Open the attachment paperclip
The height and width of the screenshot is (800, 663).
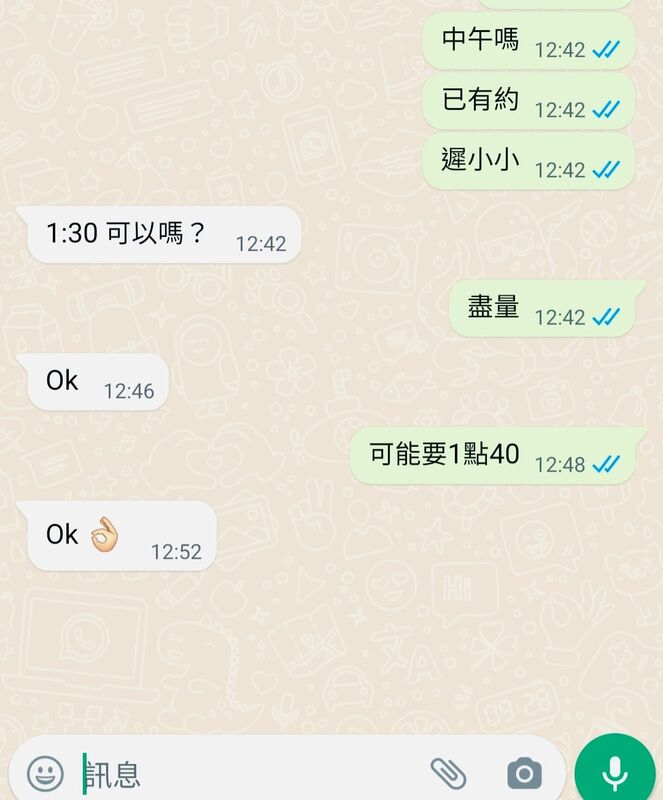coord(449,772)
